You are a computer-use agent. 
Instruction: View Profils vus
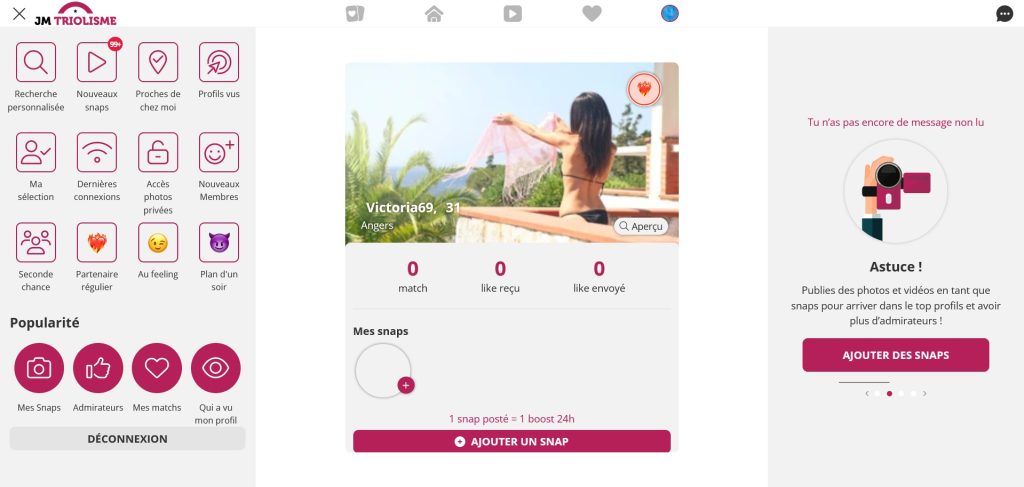219,62
